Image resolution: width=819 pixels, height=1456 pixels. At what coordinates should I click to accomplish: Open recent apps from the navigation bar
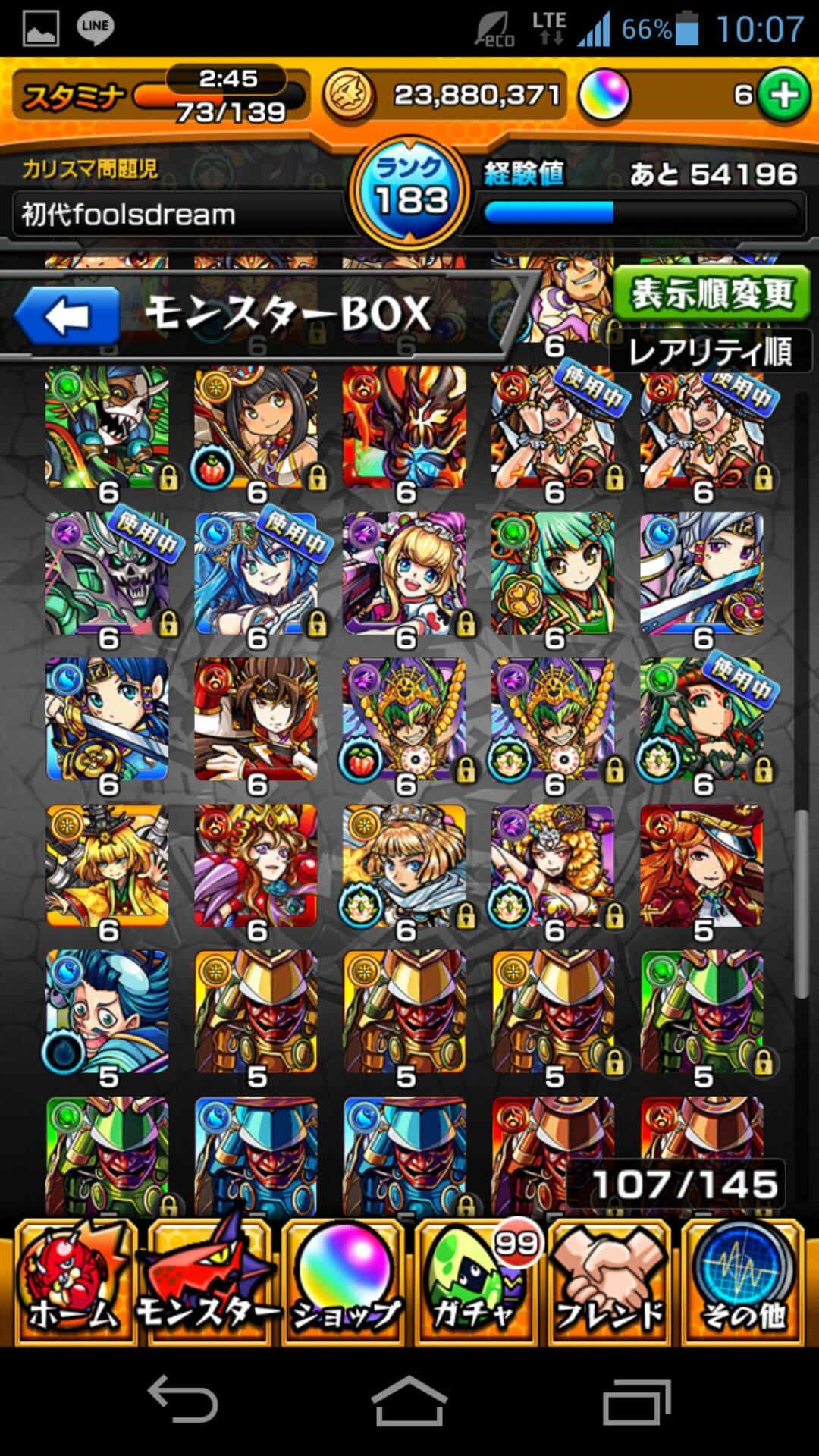tap(636, 1401)
